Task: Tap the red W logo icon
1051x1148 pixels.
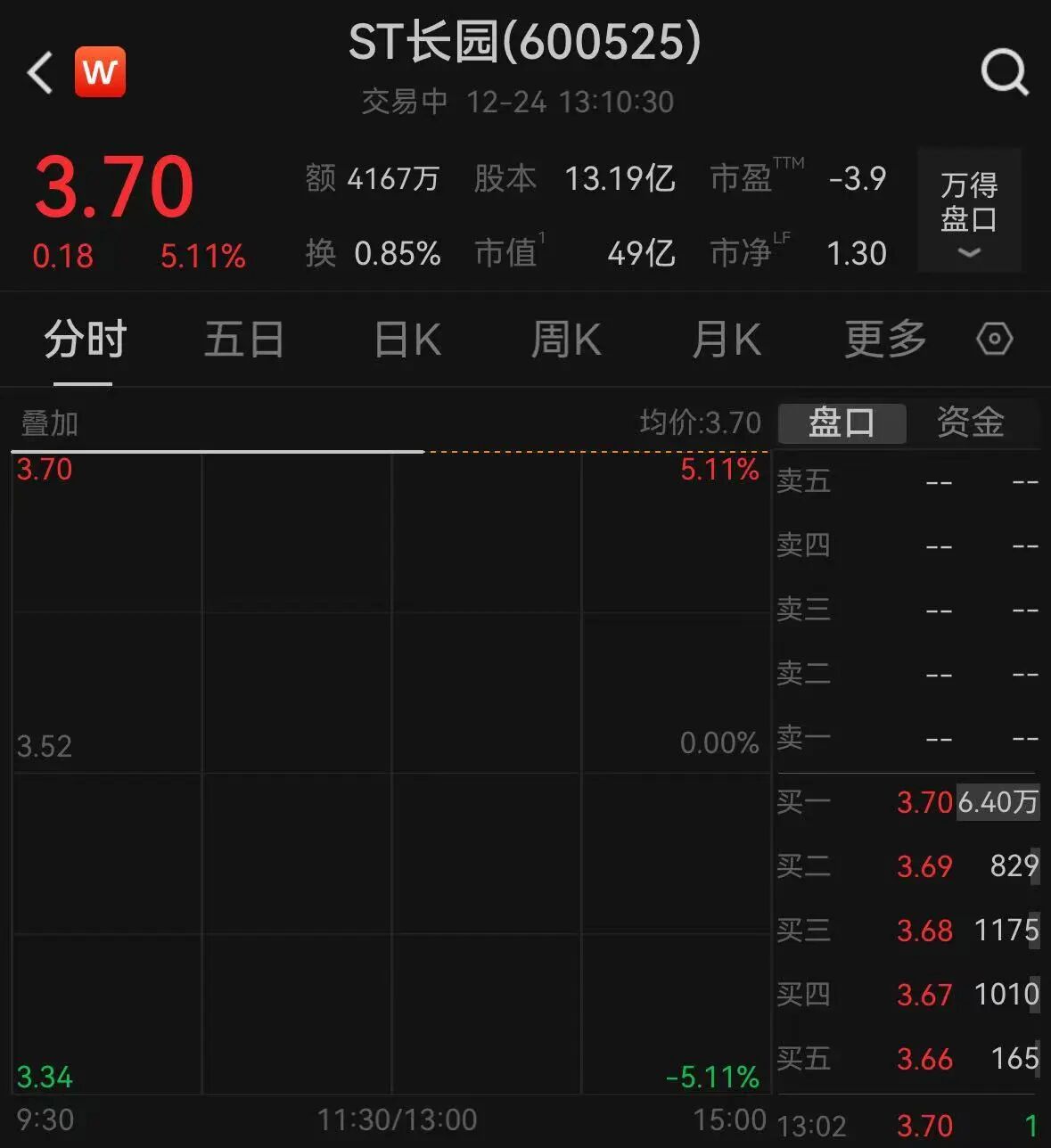Action: click(x=99, y=71)
